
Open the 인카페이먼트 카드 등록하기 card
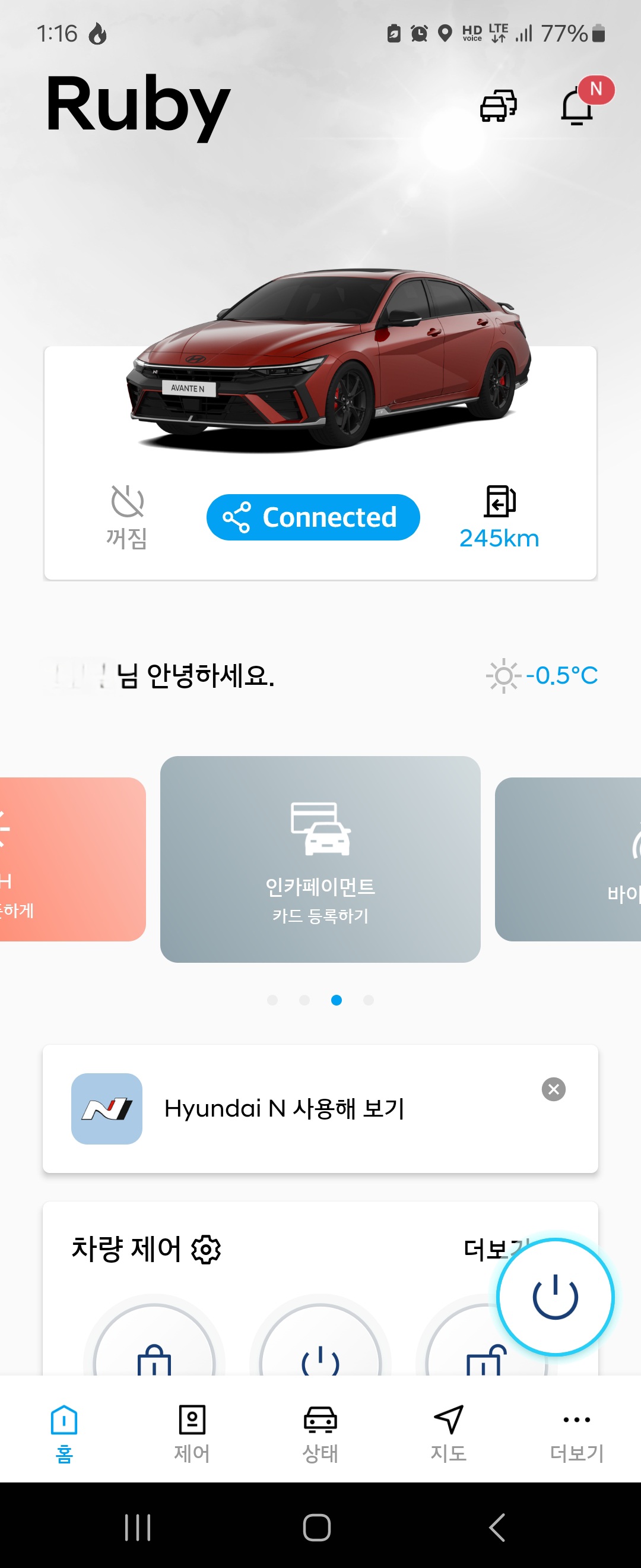320,859
